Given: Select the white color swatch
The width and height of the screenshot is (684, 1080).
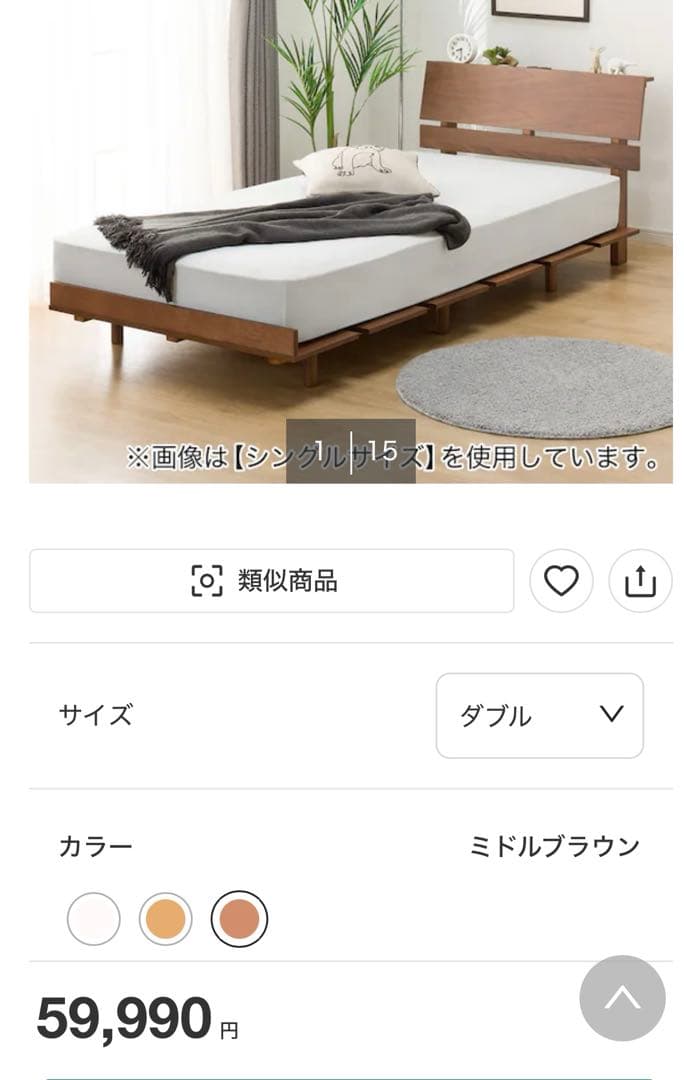Looking at the screenshot, I should coord(94,919).
